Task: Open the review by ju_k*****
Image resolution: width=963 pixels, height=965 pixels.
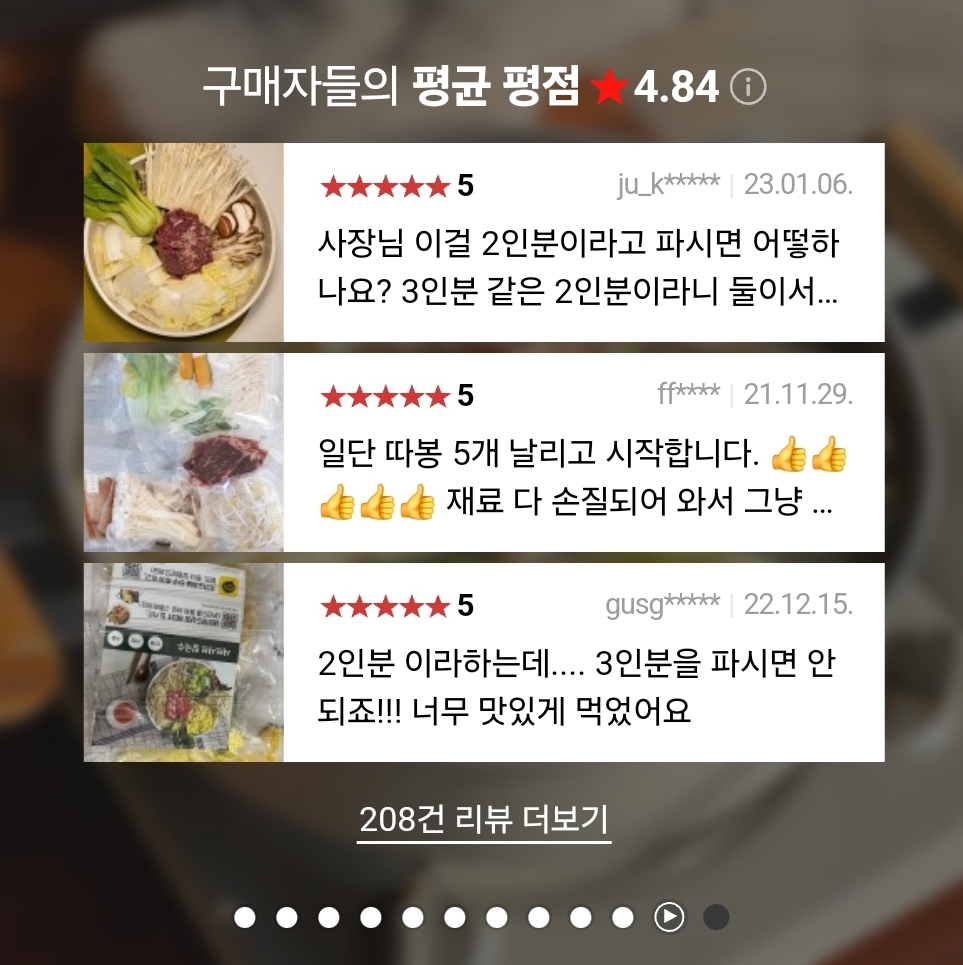Action: click(580, 242)
